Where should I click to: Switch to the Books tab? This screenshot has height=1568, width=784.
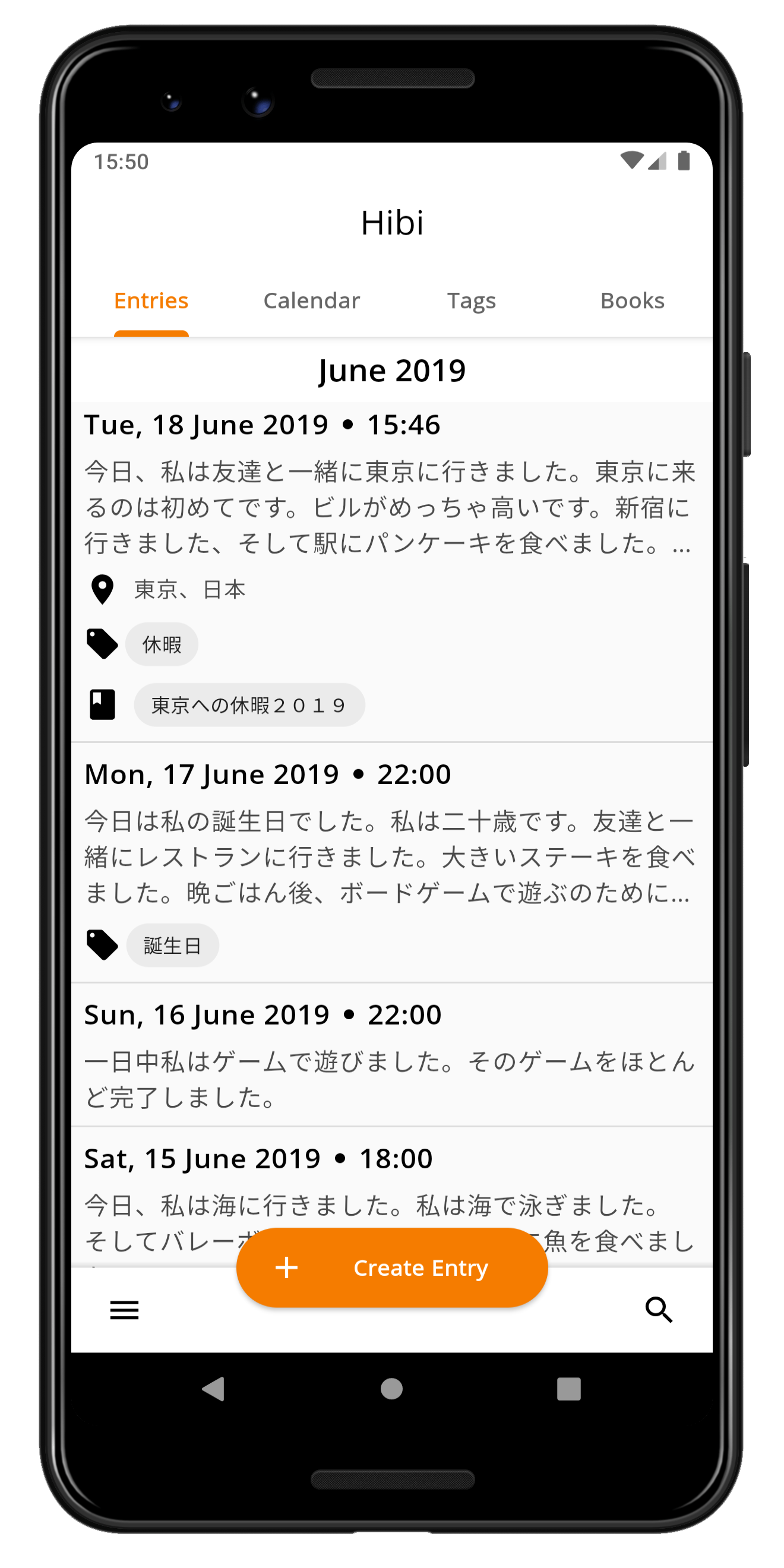tap(633, 301)
